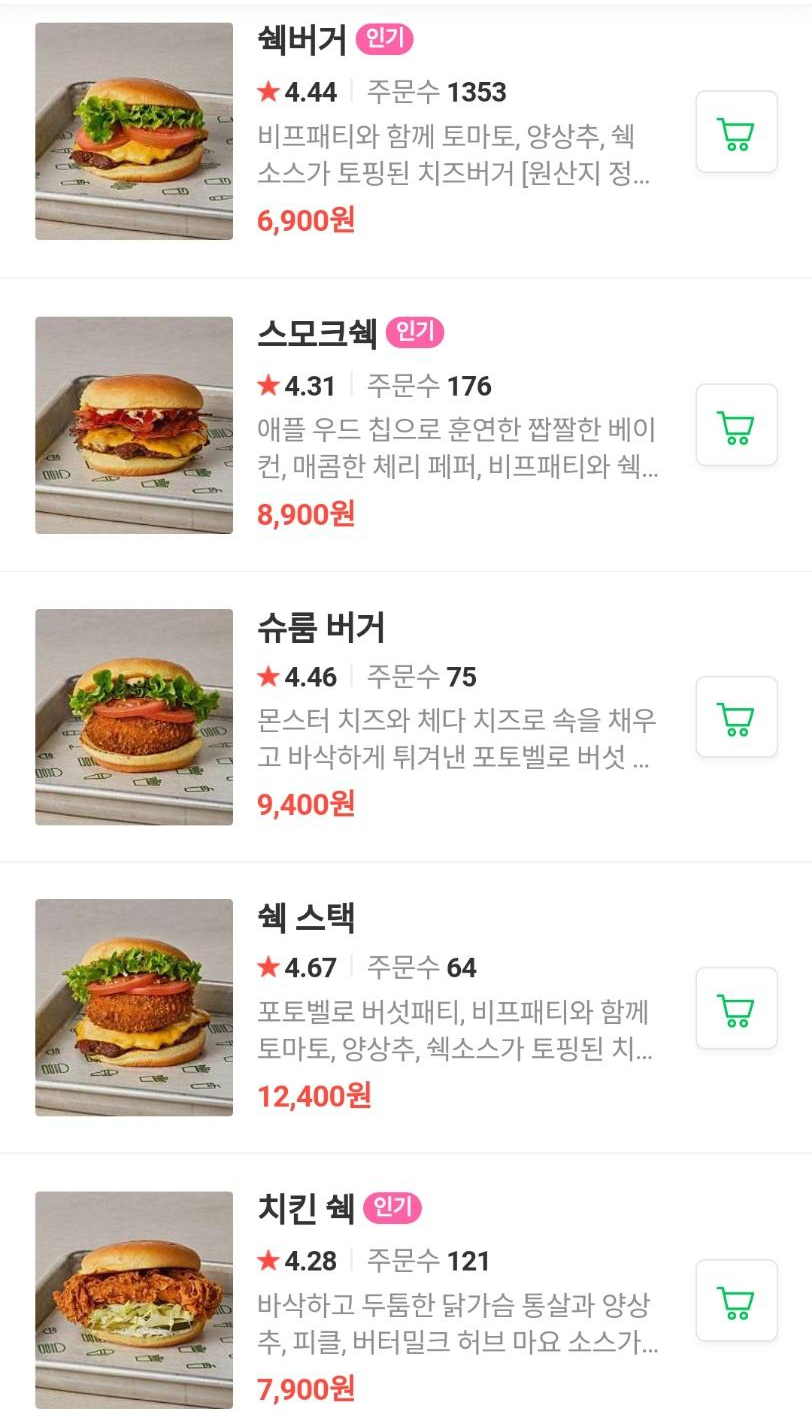Add 쉑 스택 to the cart

tap(736, 1008)
